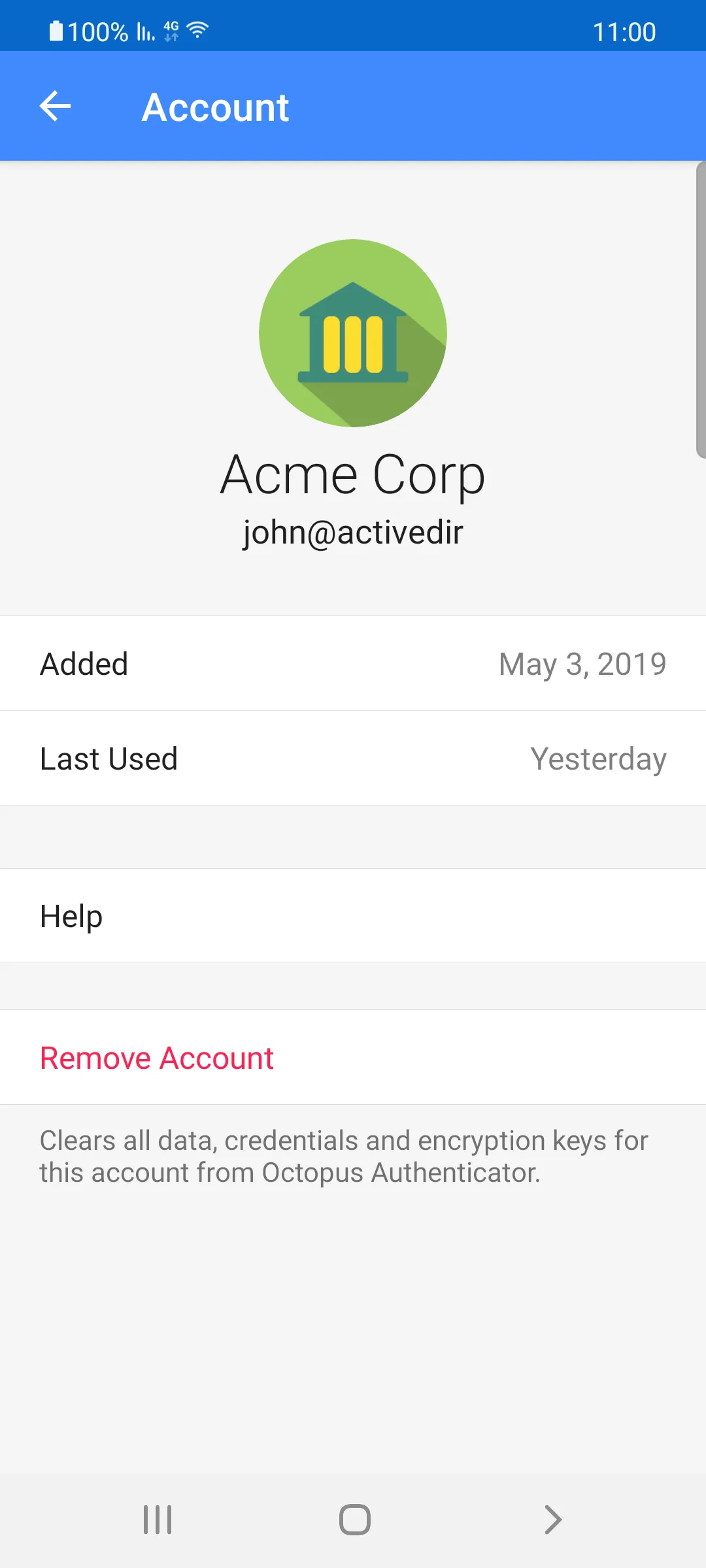Tap the system back chevron
706x1568 pixels.
tap(553, 1520)
